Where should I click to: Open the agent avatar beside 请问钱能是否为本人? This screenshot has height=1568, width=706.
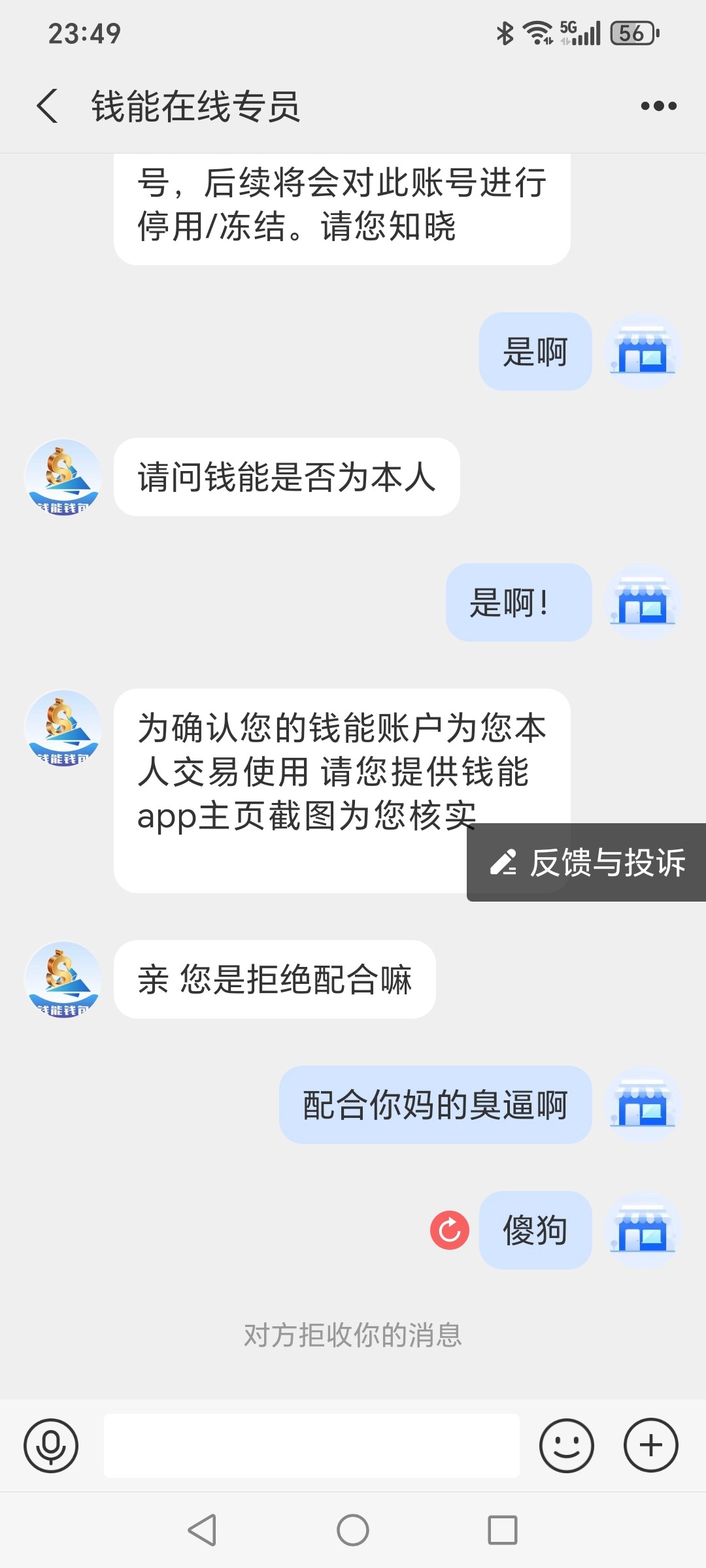coord(63,477)
